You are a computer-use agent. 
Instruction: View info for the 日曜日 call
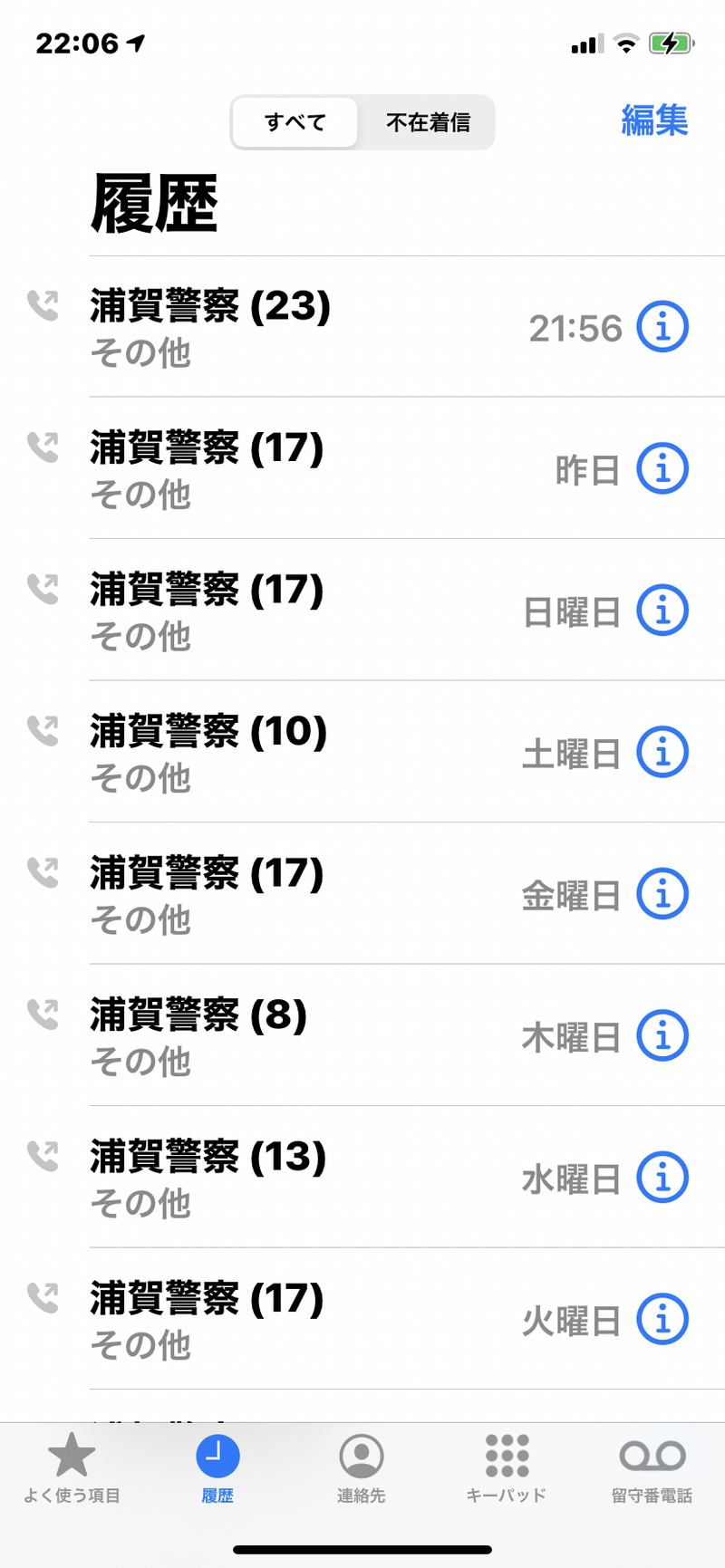tap(662, 611)
